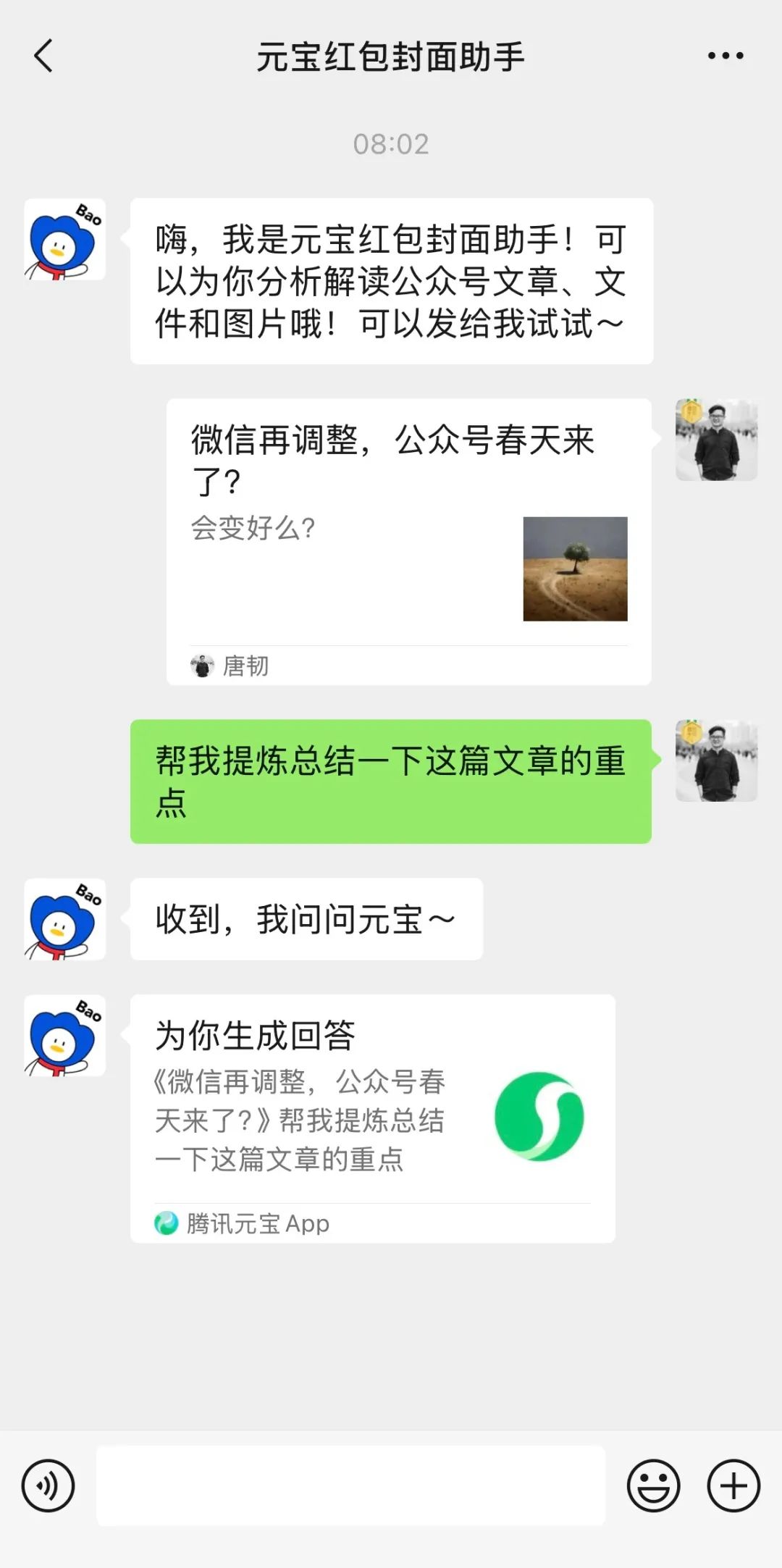Open the 为你生成回答 card from 腾讯元宝 App
Viewport: 782px width, 1568px height.
[x=372, y=1118]
